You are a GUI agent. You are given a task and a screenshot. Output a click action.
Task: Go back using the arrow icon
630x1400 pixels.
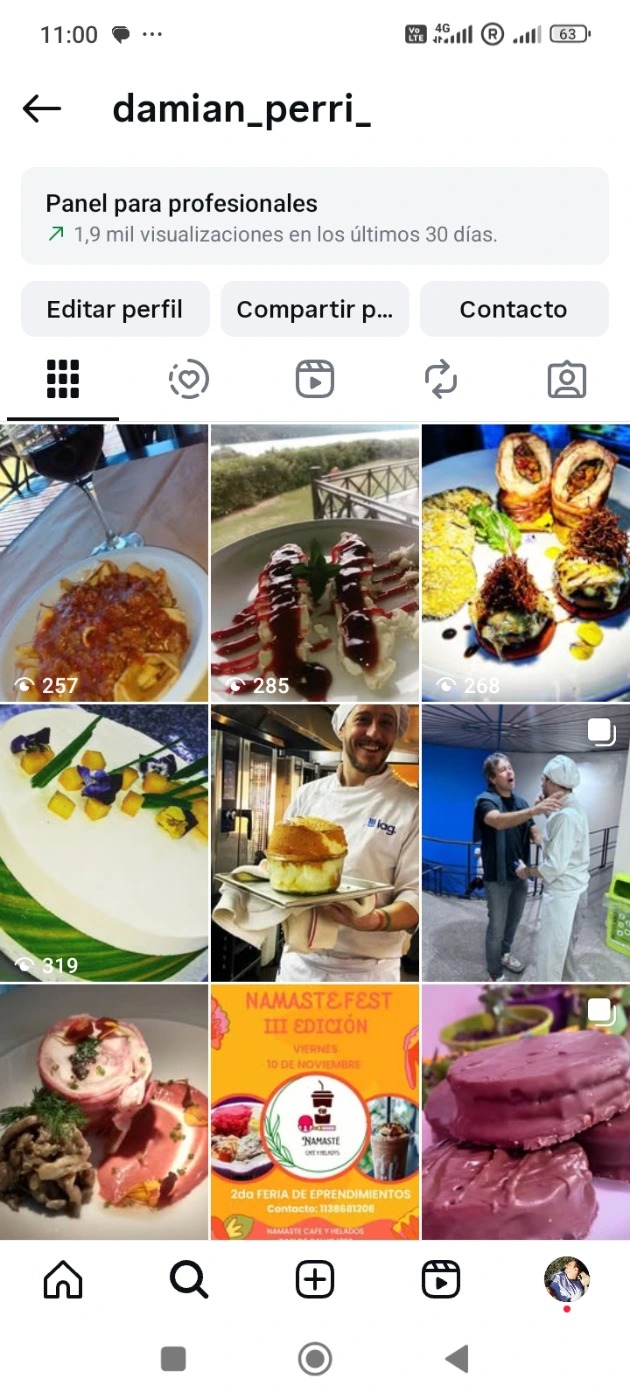[42, 109]
